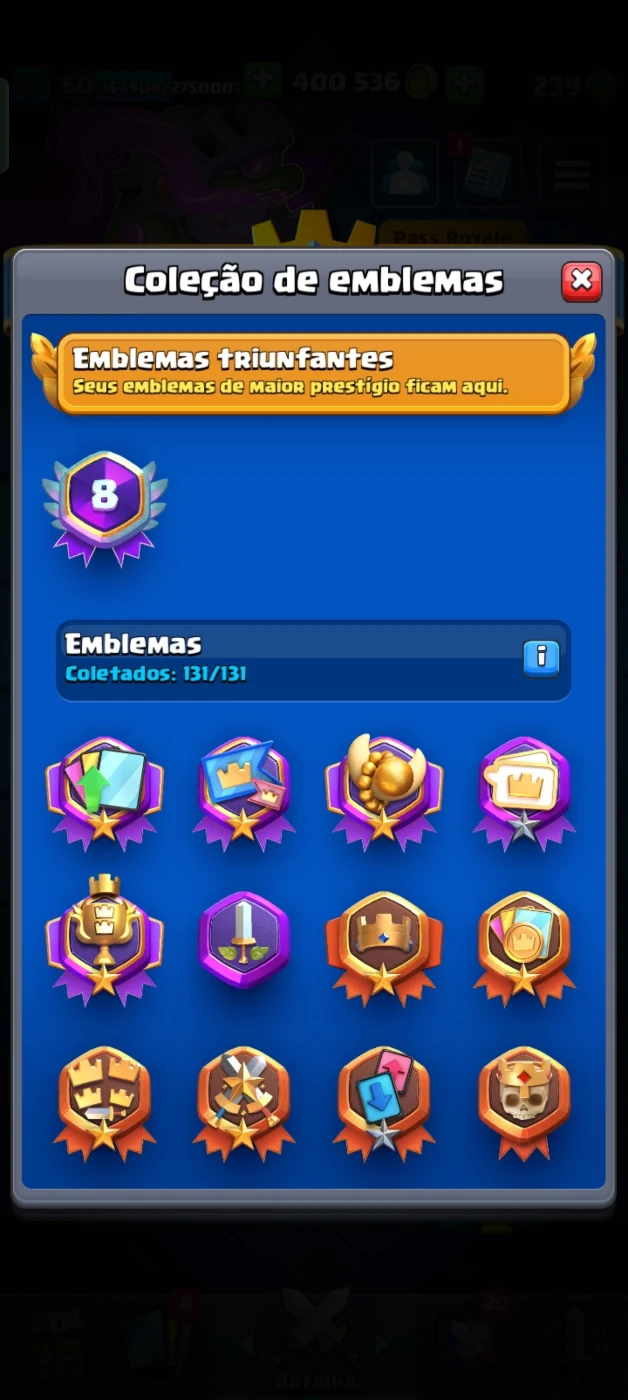Open the golden trophy crown badge
This screenshot has width=628, height=1400.
[104, 942]
